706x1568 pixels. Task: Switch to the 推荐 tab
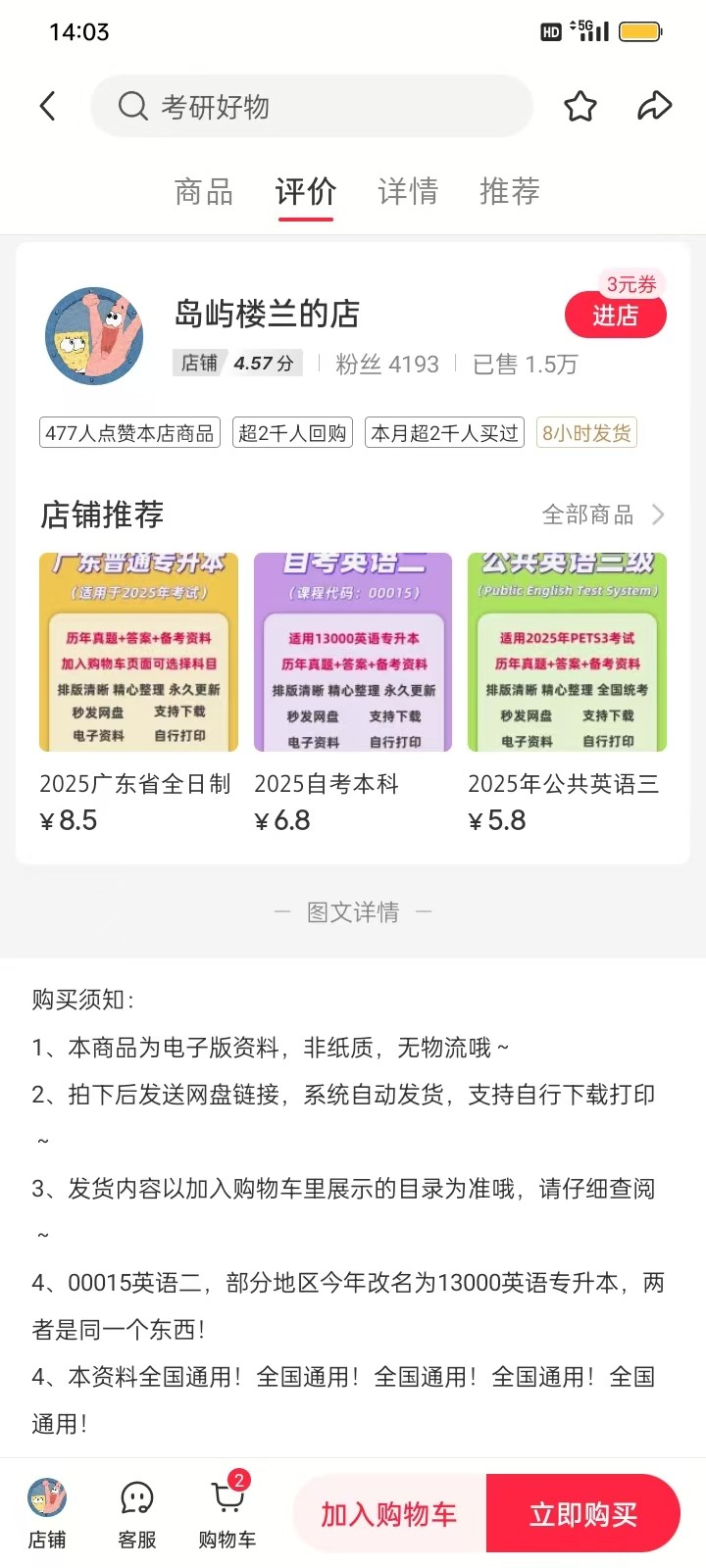[x=509, y=192]
